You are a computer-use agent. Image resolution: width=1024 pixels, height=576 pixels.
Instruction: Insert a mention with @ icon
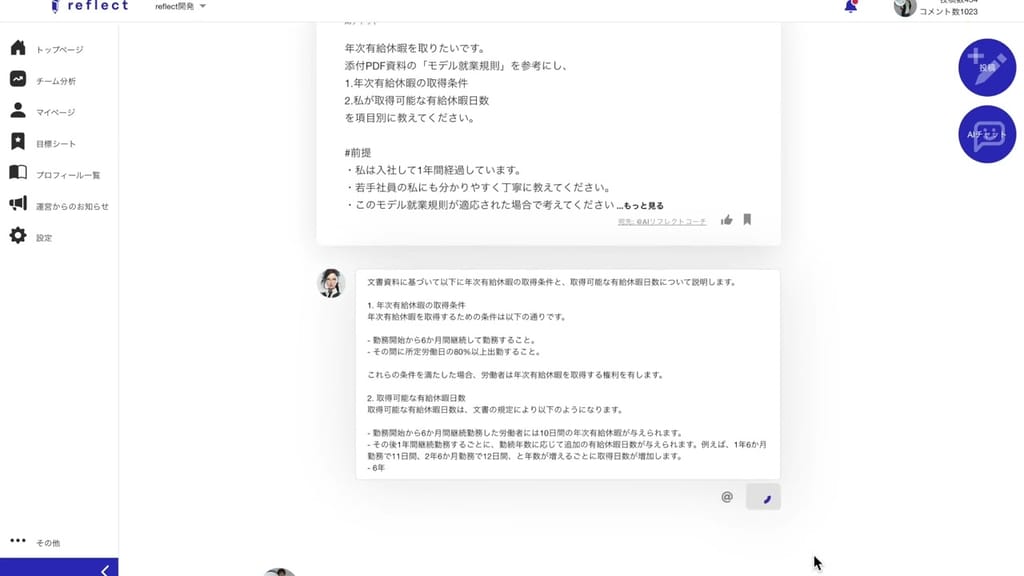(x=727, y=496)
